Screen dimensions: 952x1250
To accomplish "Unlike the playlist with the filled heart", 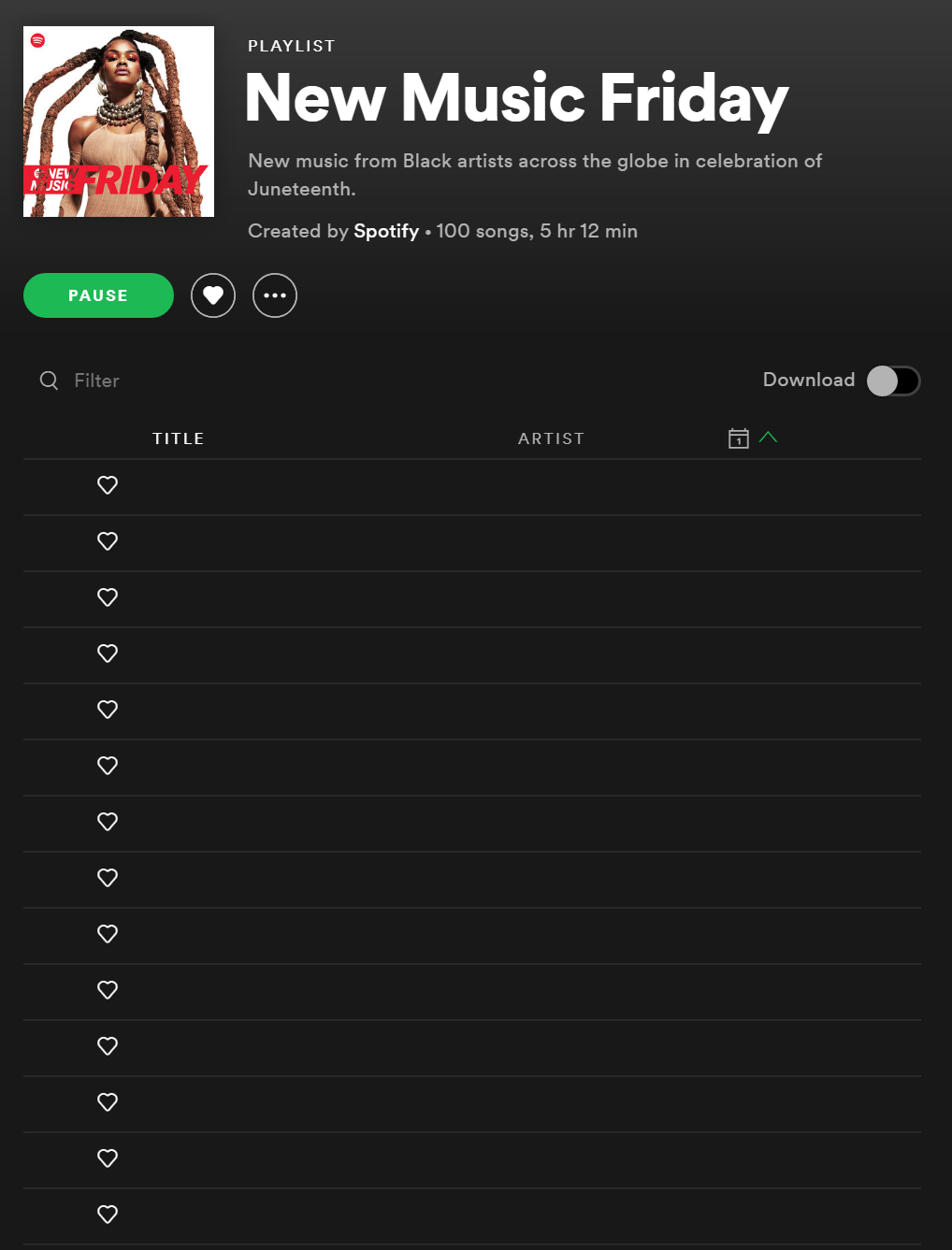I will pyautogui.click(x=213, y=295).
